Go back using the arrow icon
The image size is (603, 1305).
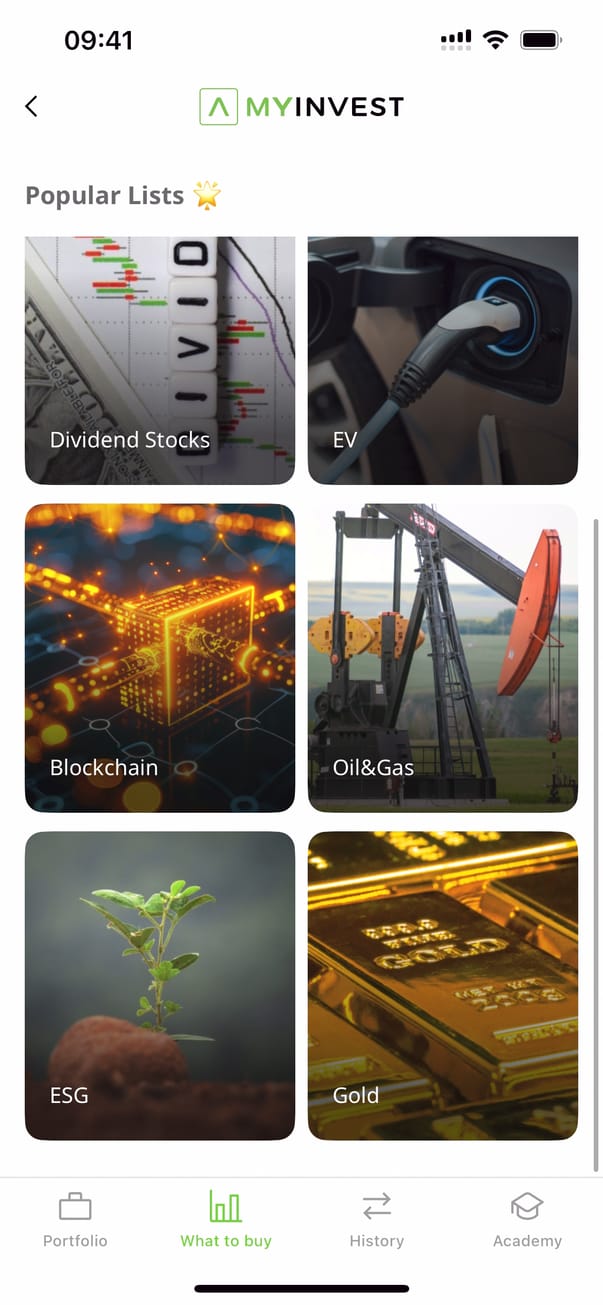click(32, 107)
